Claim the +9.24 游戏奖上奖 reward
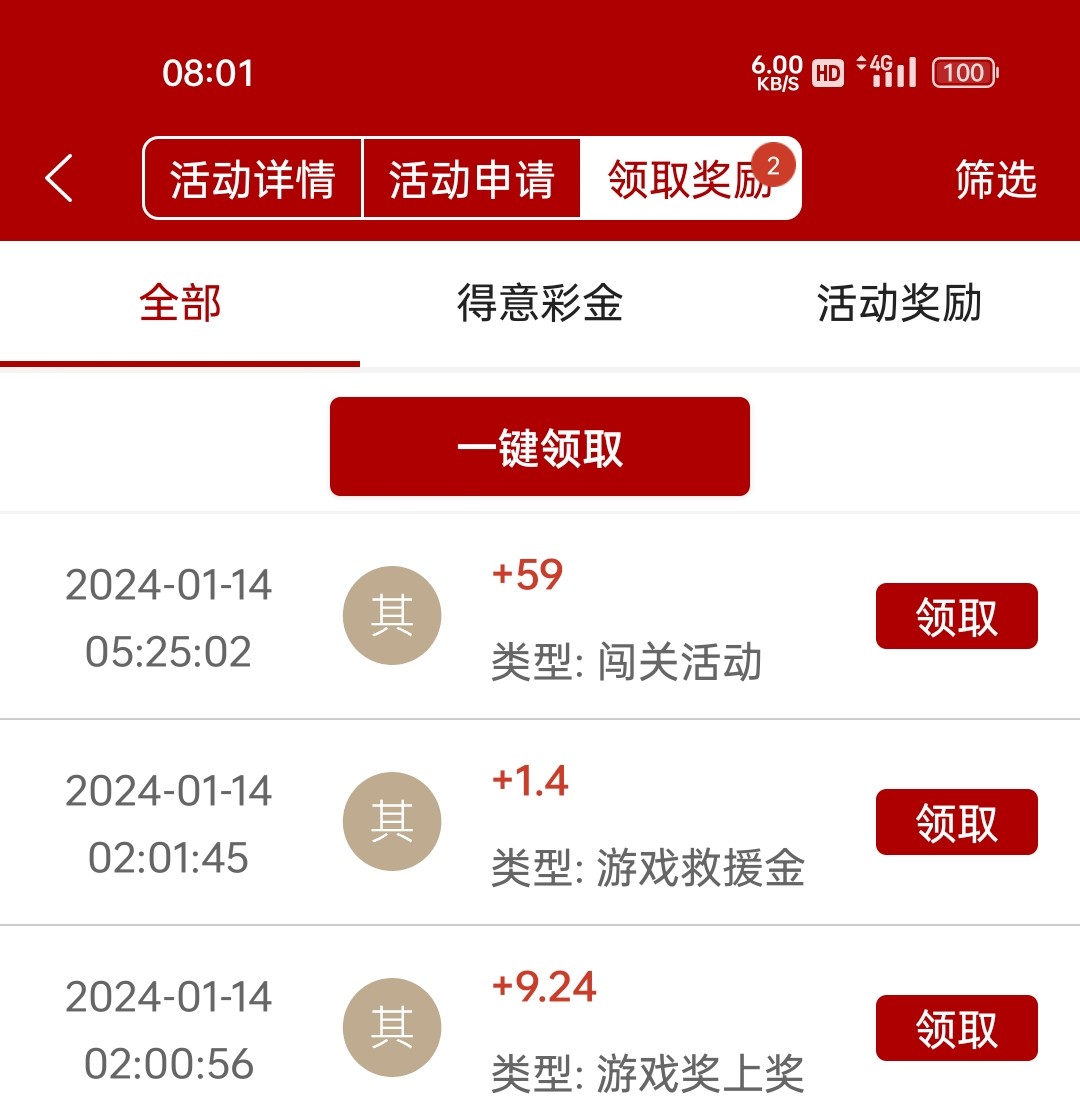Image resolution: width=1080 pixels, height=1118 pixels. pos(956,1028)
